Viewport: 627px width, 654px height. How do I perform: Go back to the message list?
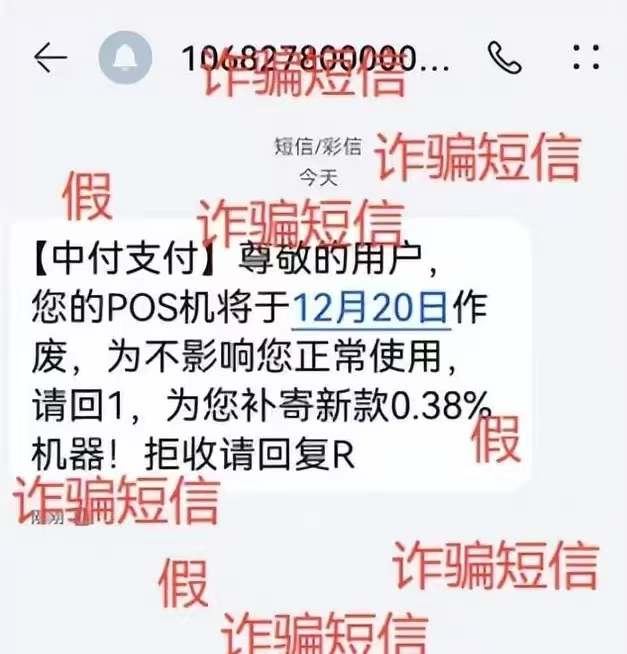tap(50, 58)
